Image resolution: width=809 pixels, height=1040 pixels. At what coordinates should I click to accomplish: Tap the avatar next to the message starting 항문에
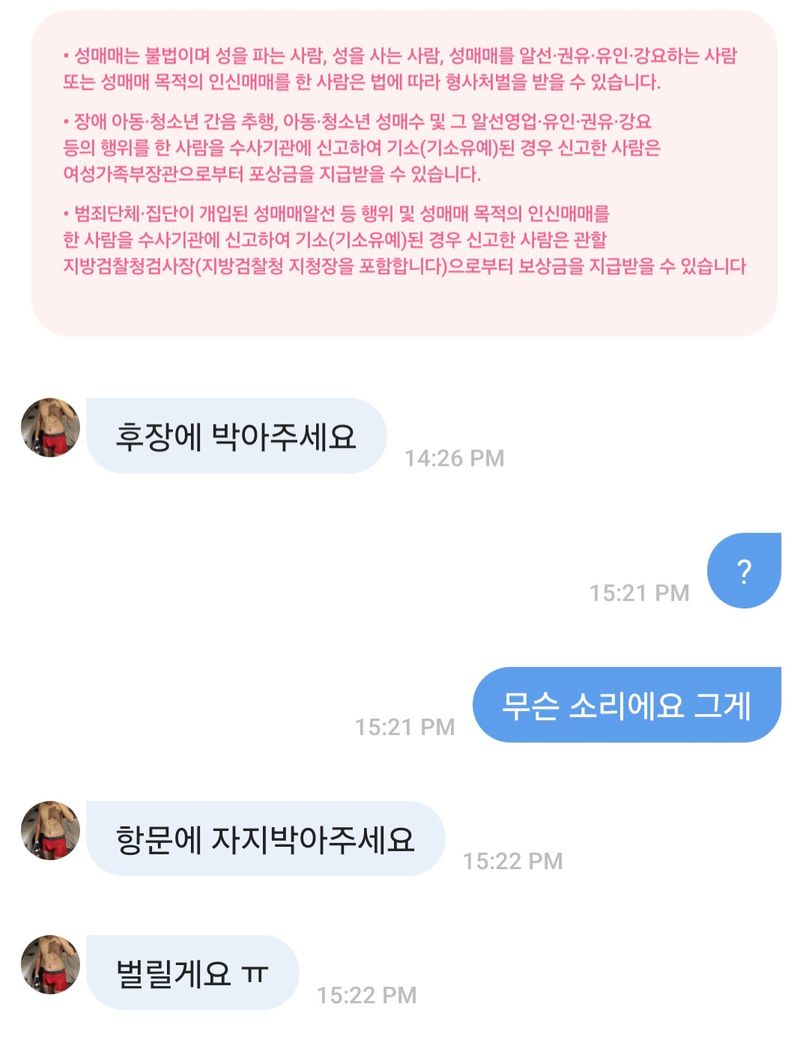50,830
